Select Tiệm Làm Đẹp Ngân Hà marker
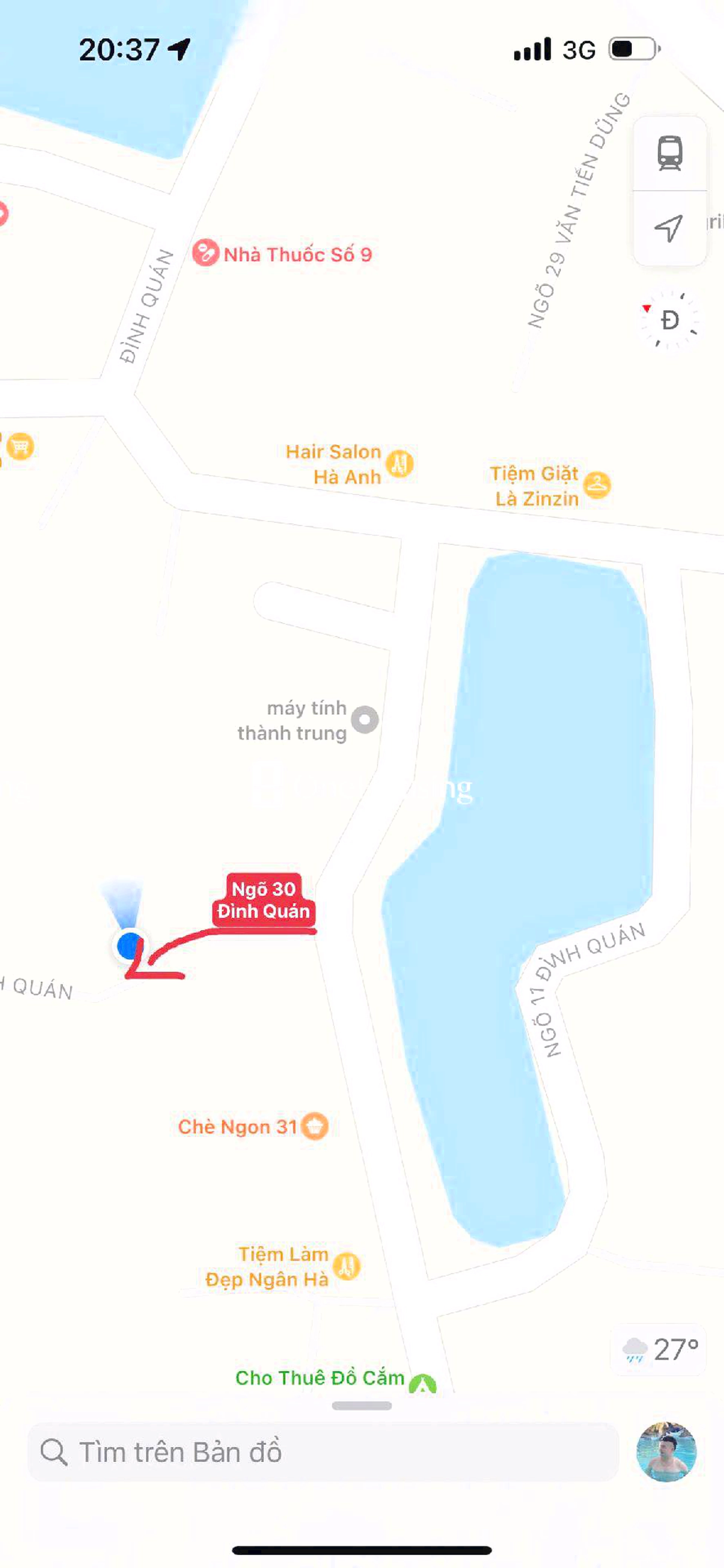The image size is (724, 1568). [347, 1266]
